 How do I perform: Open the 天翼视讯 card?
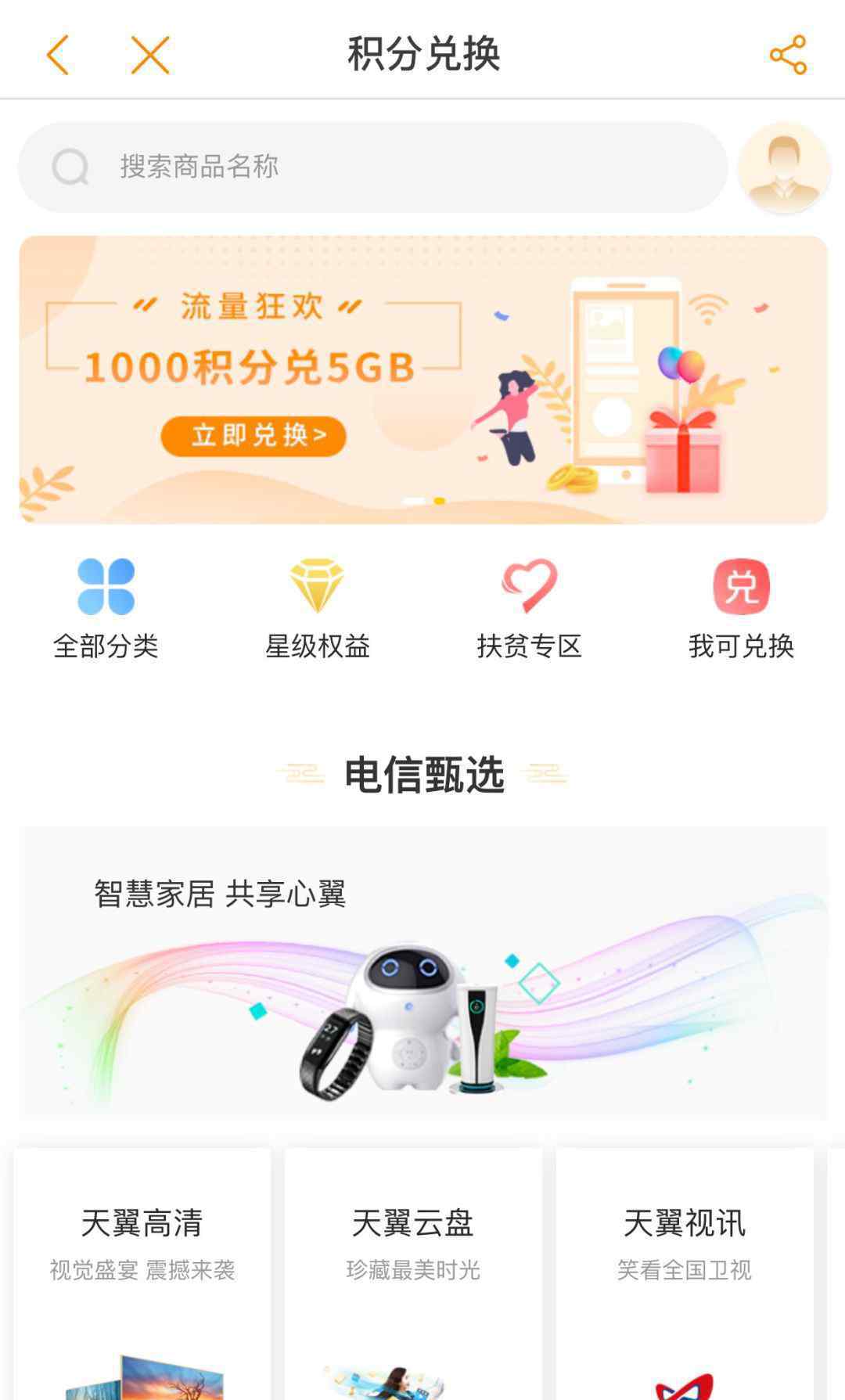(x=685, y=1274)
